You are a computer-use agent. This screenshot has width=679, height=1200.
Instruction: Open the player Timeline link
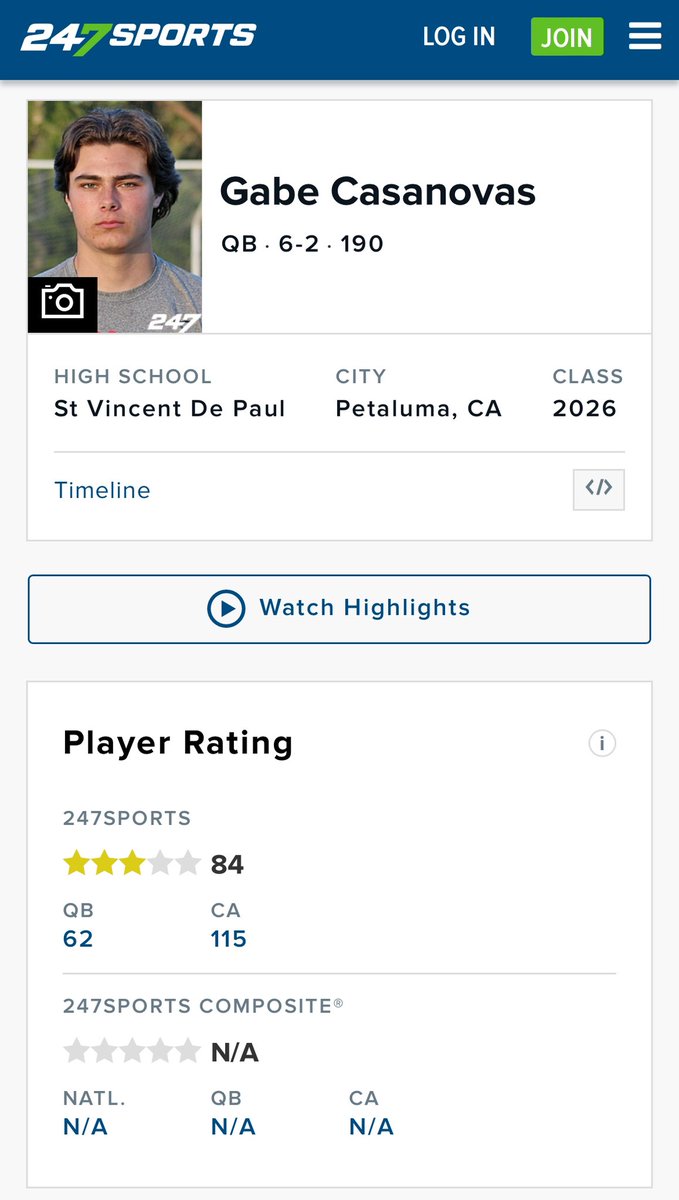[102, 490]
